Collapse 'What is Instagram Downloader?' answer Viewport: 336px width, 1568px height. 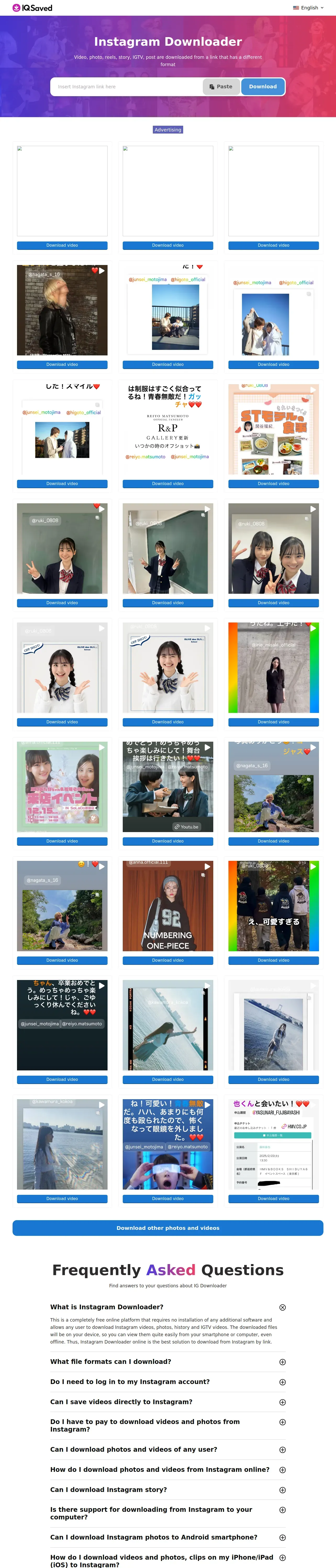pyautogui.click(x=282, y=1307)
